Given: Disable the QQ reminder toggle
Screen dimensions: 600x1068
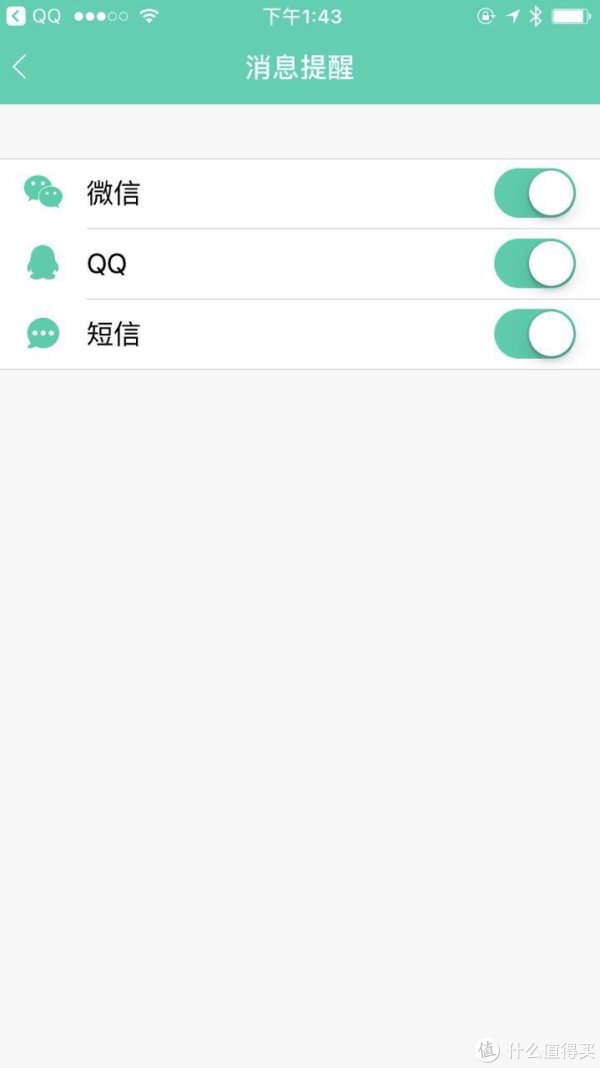Looking at the screenshot, I should coord(535,264).
